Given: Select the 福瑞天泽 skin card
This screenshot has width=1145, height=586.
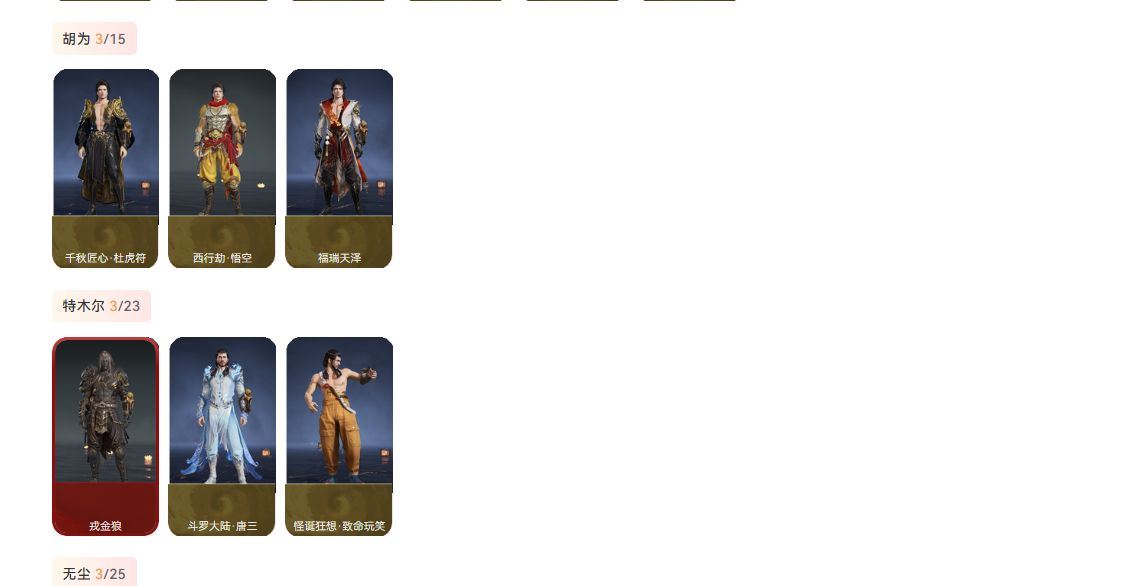Looking at the screenshot, I should coord(339,168).
